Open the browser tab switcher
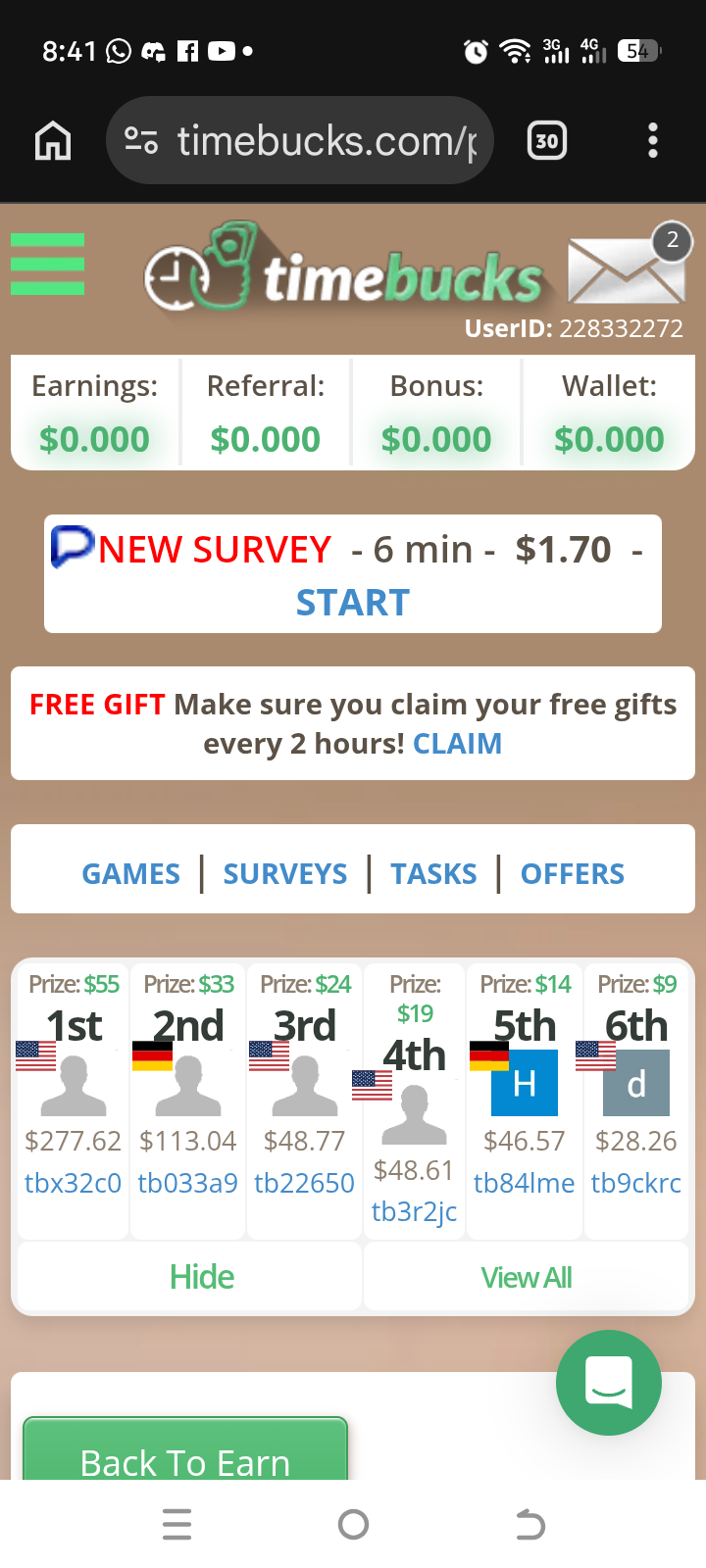Screen dimensions: 706x1568 click(547, 141)
